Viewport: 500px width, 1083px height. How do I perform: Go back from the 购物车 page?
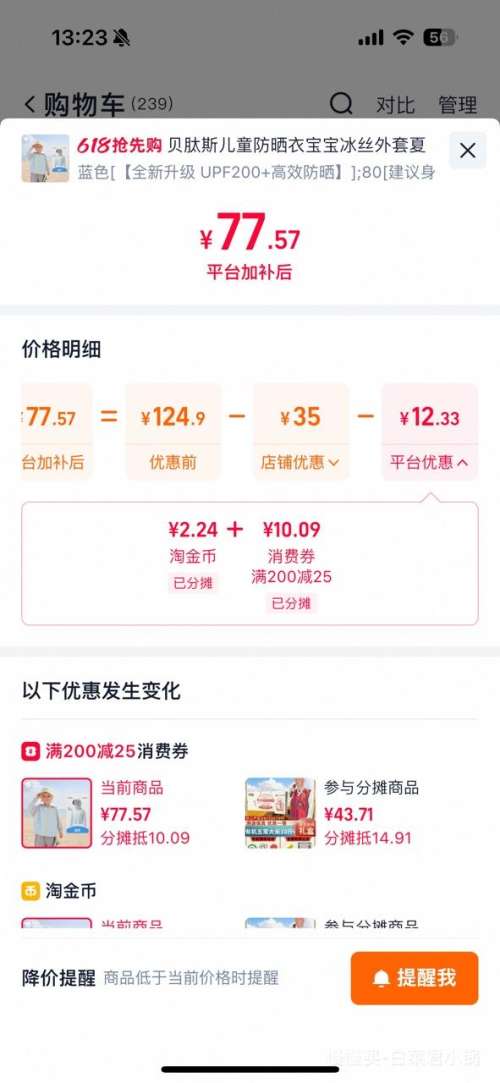(30, 104)
